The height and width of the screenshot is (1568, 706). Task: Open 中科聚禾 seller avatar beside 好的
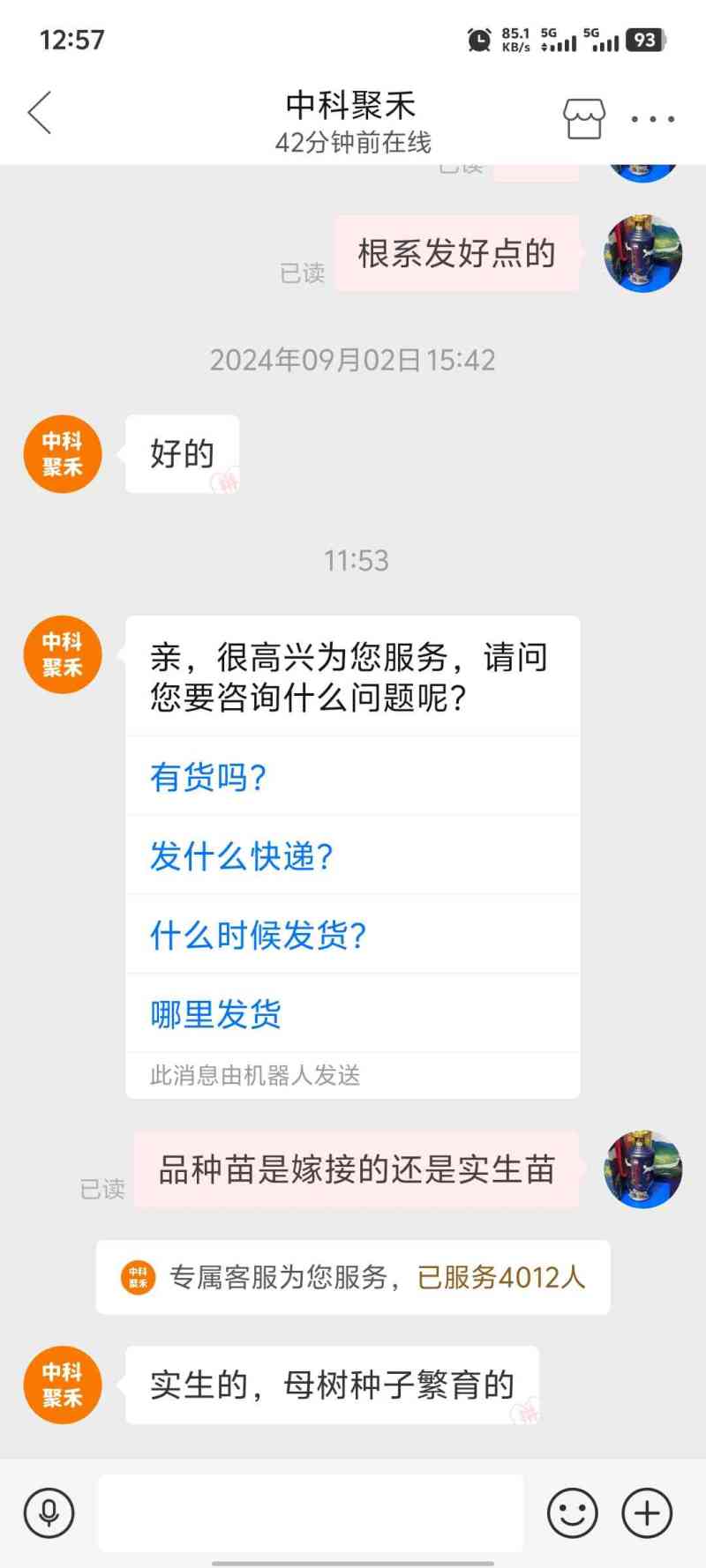tap(62, 454)
